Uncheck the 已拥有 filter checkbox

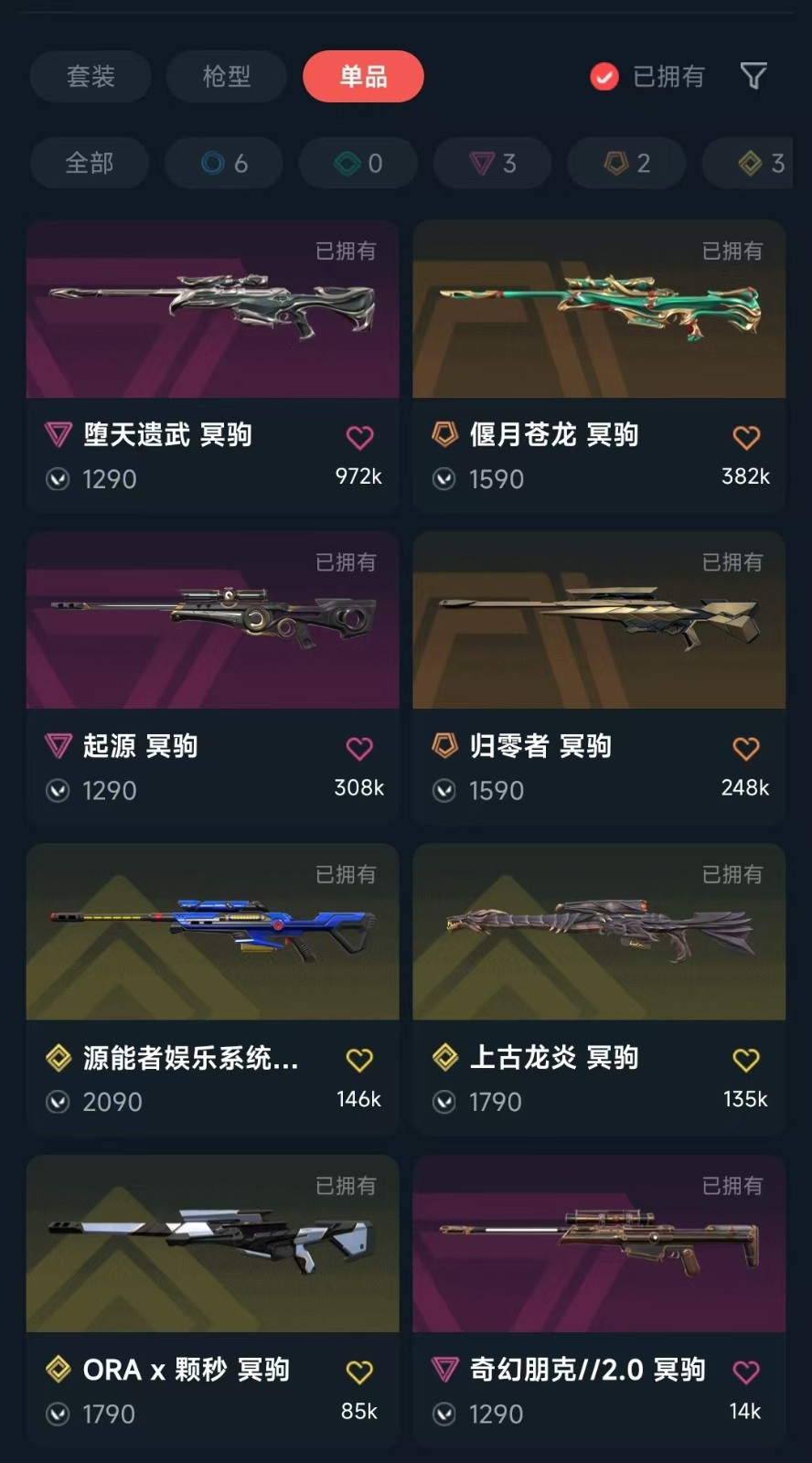coord(604,77)
